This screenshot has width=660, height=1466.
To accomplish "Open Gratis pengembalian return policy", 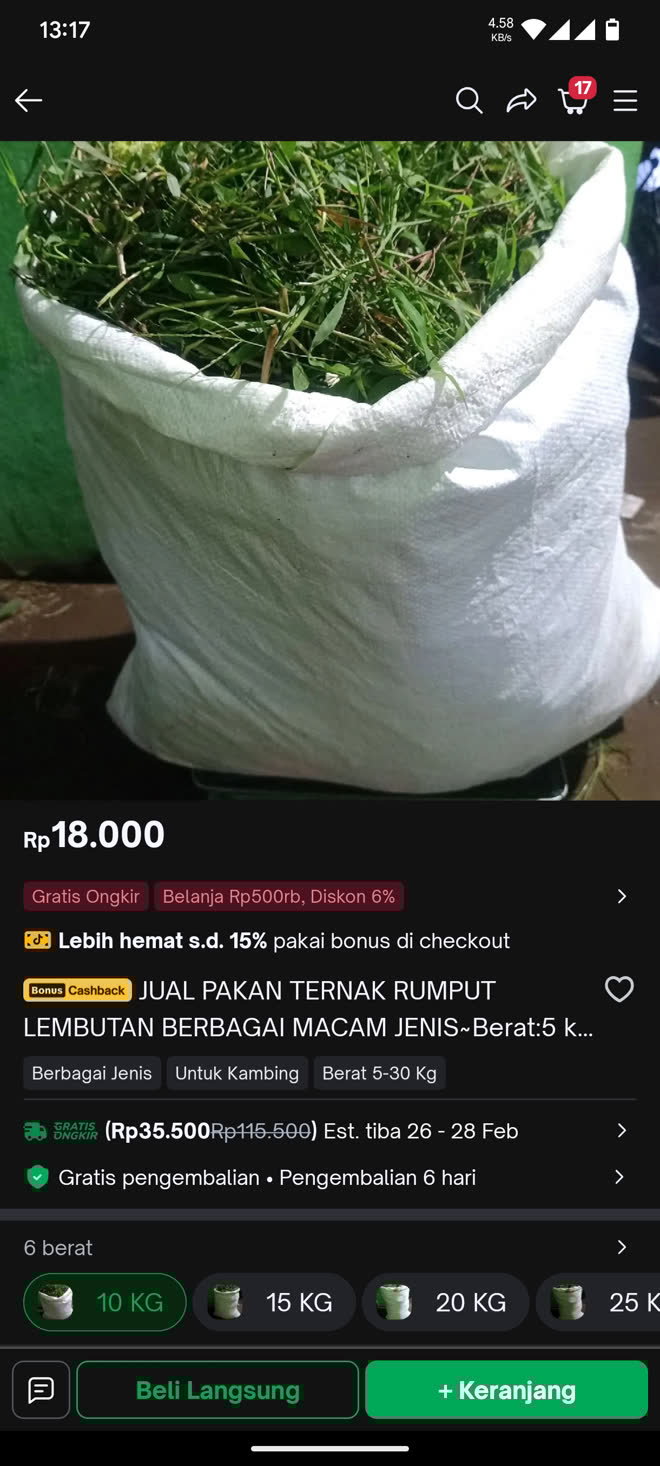I will click(x=619, y=1177).
